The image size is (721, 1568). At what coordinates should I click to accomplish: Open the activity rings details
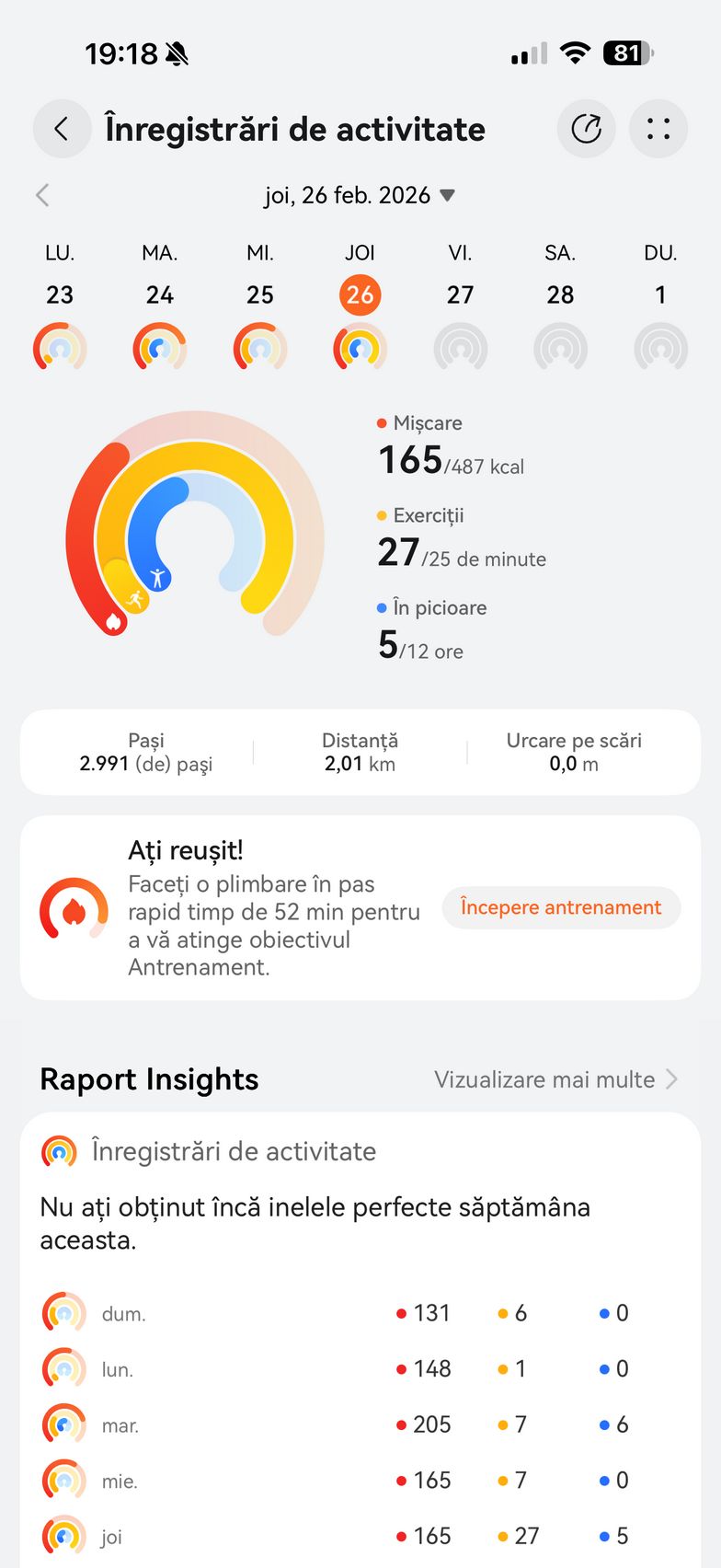195,525
